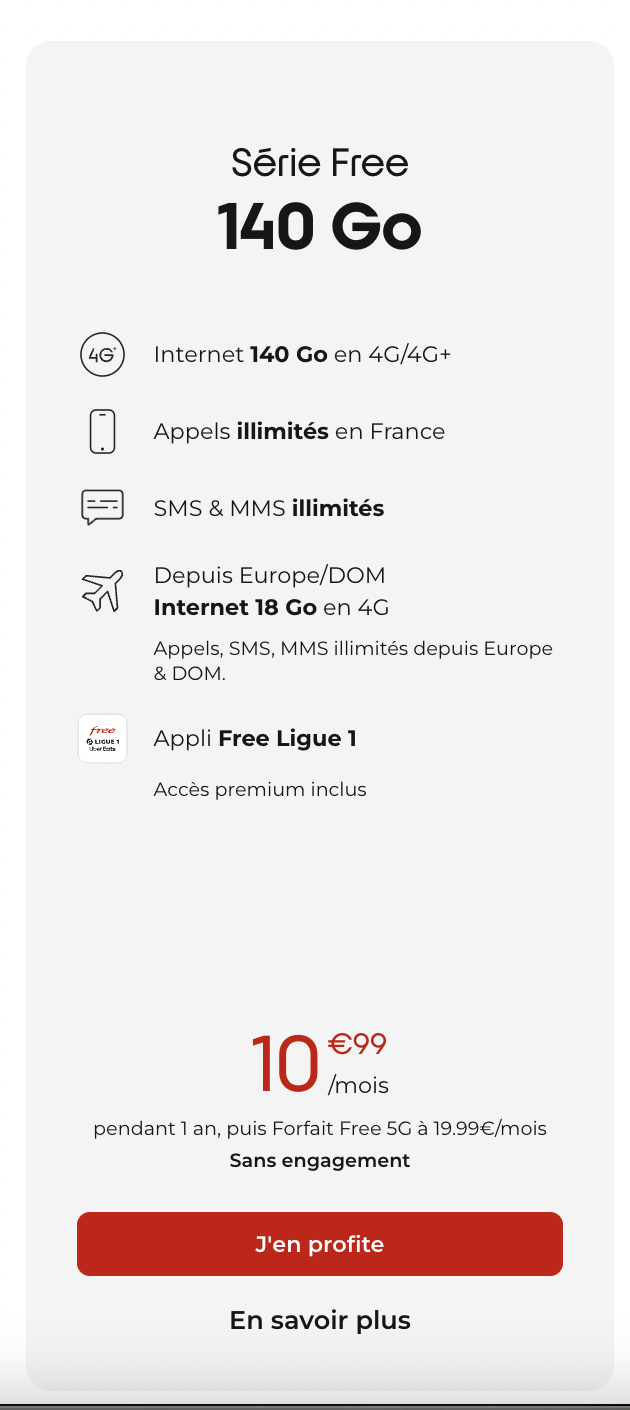Open "En savoir plus" for plan details
Viewport: 630px width, 1410px height.
(320, 1320)
